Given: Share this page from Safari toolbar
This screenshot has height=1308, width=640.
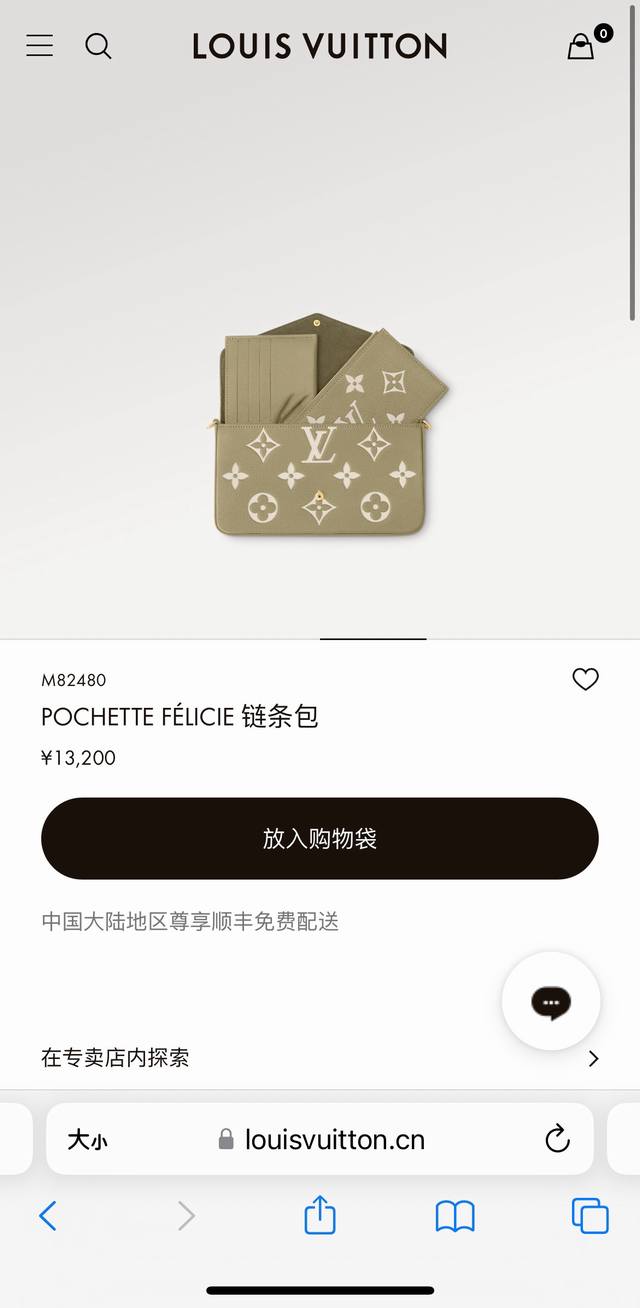Looking at the screenshot, I should 320,1215.
